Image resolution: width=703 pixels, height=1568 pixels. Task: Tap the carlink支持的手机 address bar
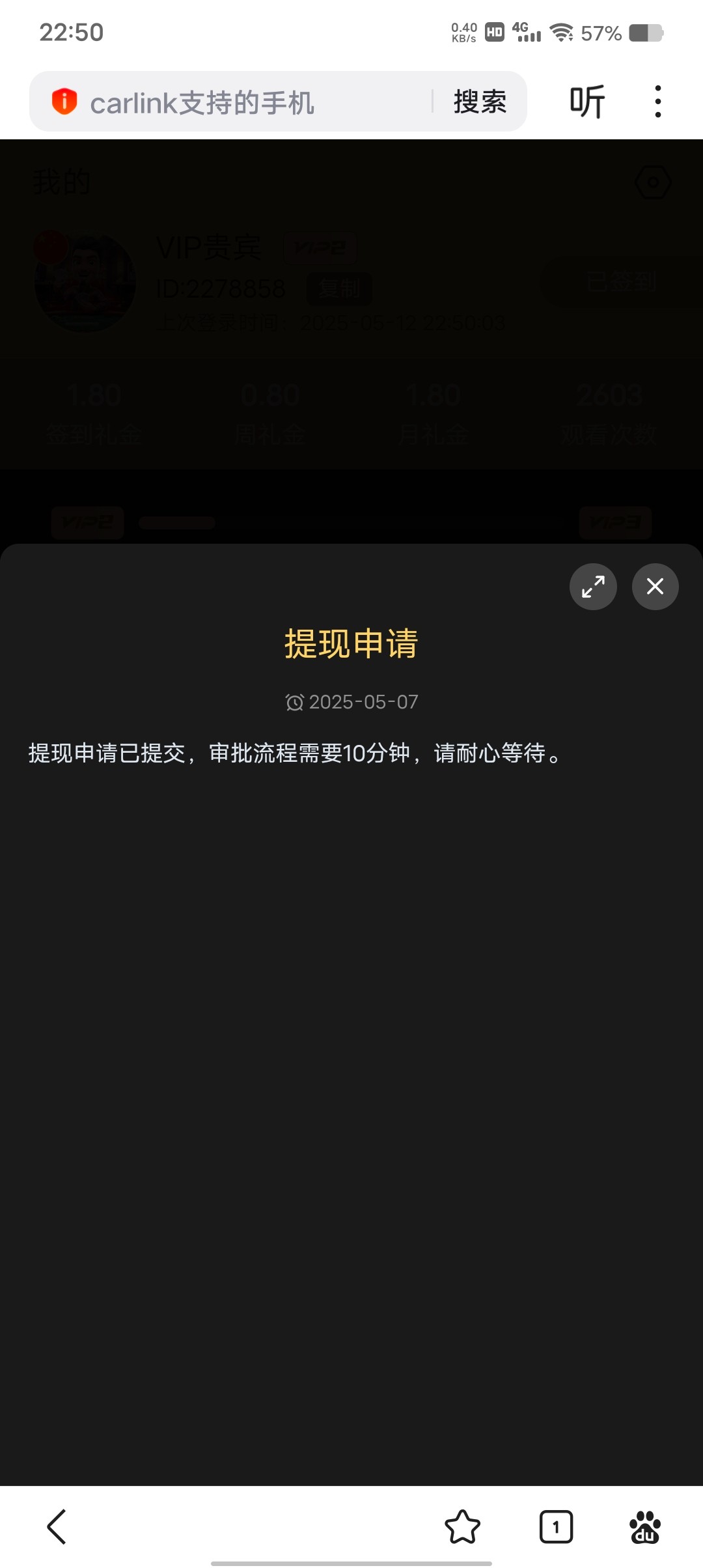tap(247, 102)
